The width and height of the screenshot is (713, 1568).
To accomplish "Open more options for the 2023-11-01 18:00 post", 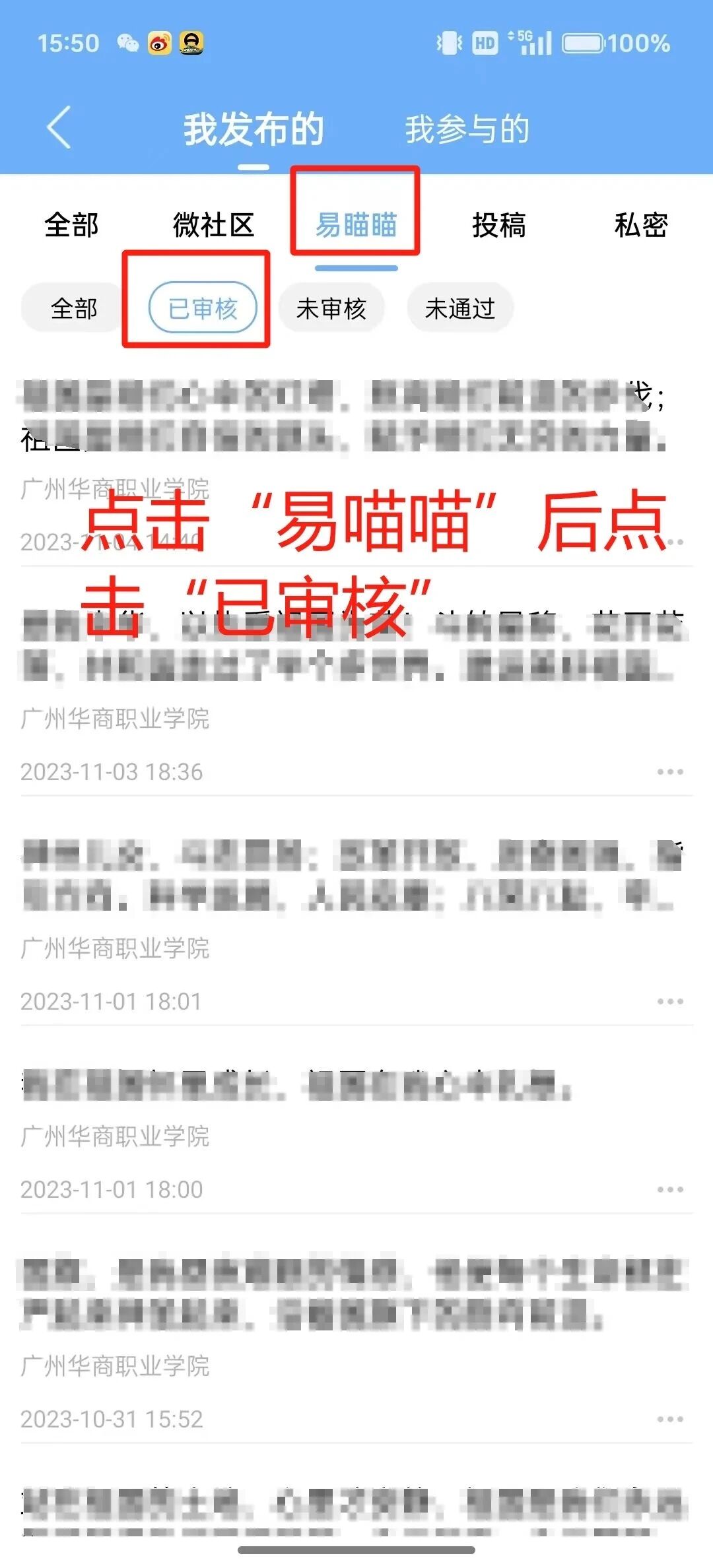I will point(669,1189).
